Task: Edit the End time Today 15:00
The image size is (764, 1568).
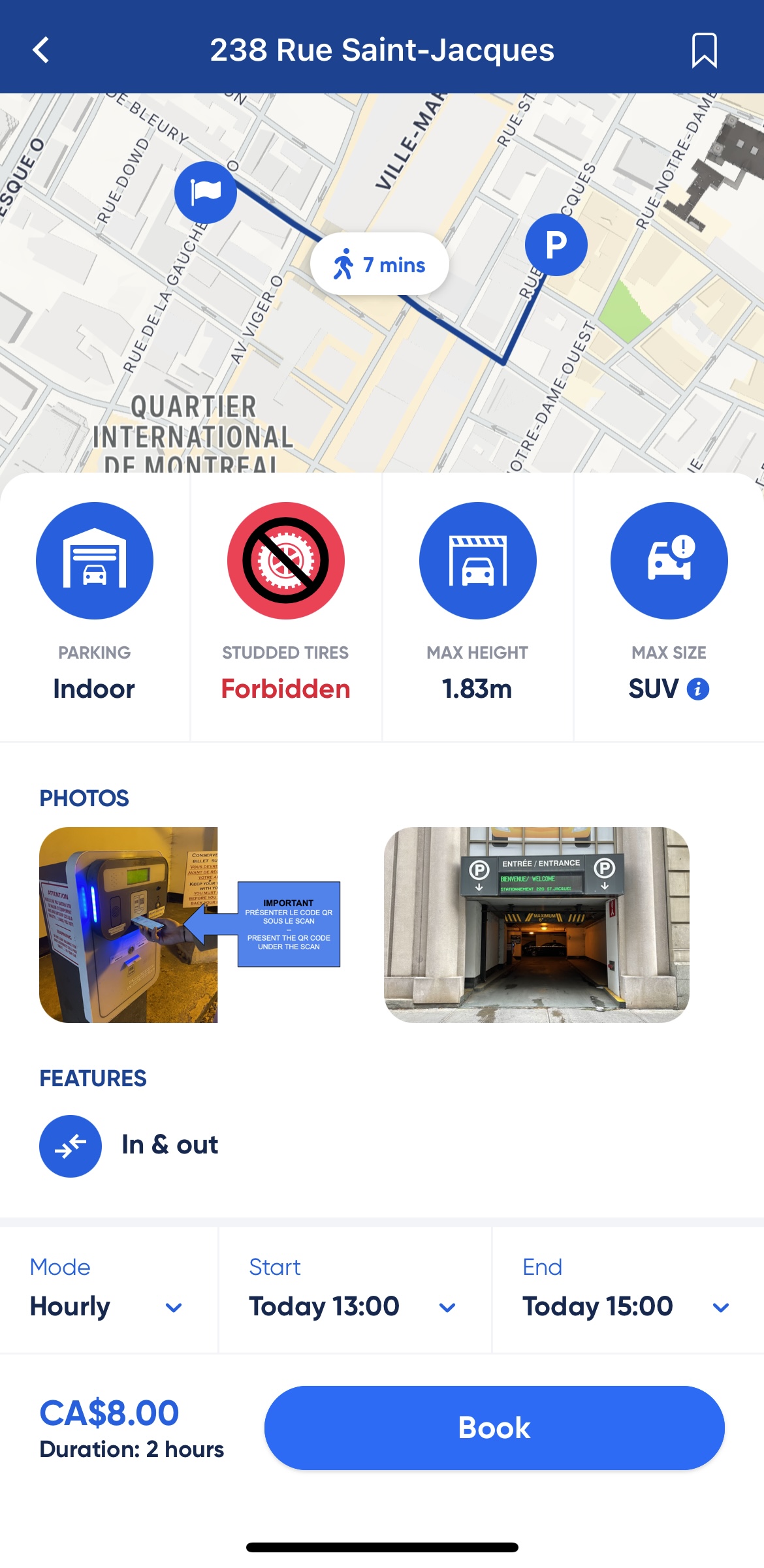Action: [626, 1306]
